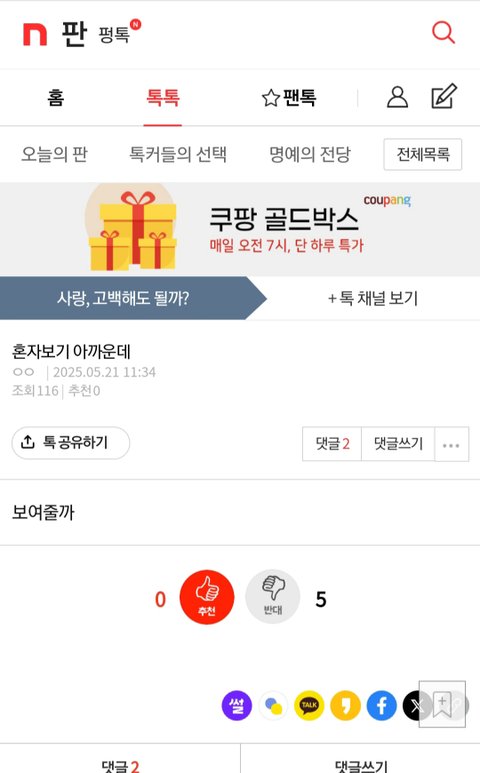
Task: Jump to 댓글 2 below post title
Action: coord(332,444)
